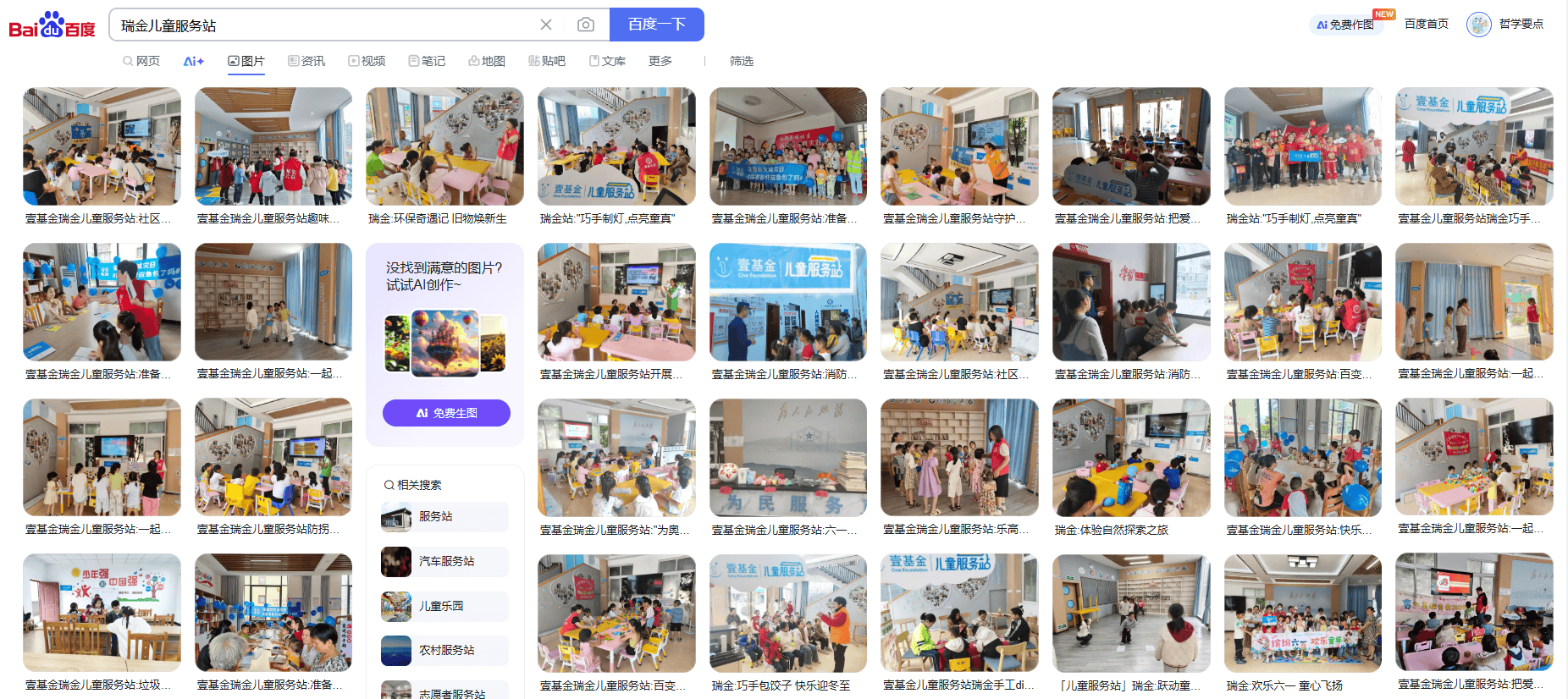Screen dimensions: 1568x699
Task: Click the 百度一下 search button
Action: click(x=656, y=25)
